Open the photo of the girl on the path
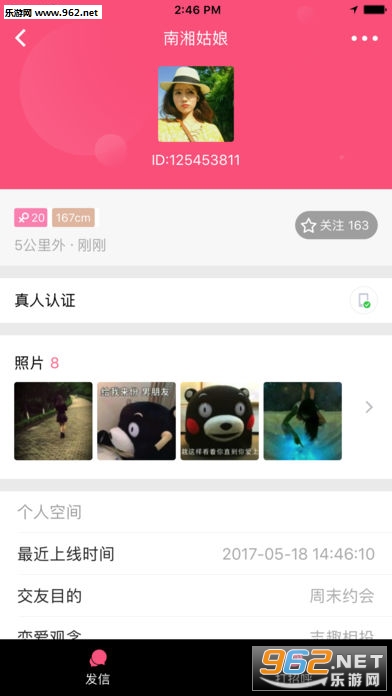 click(53, 421)
